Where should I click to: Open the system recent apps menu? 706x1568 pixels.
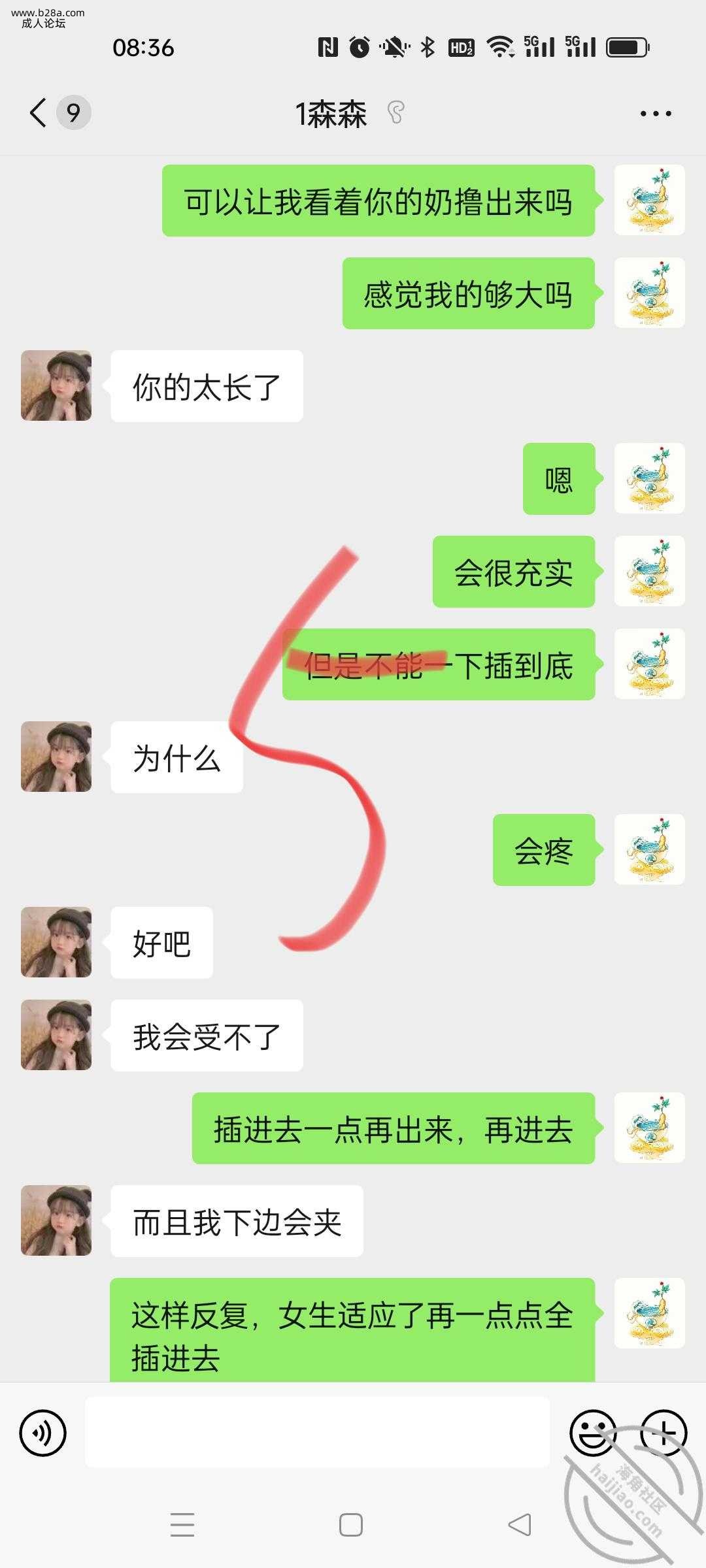click(182, 1525)
